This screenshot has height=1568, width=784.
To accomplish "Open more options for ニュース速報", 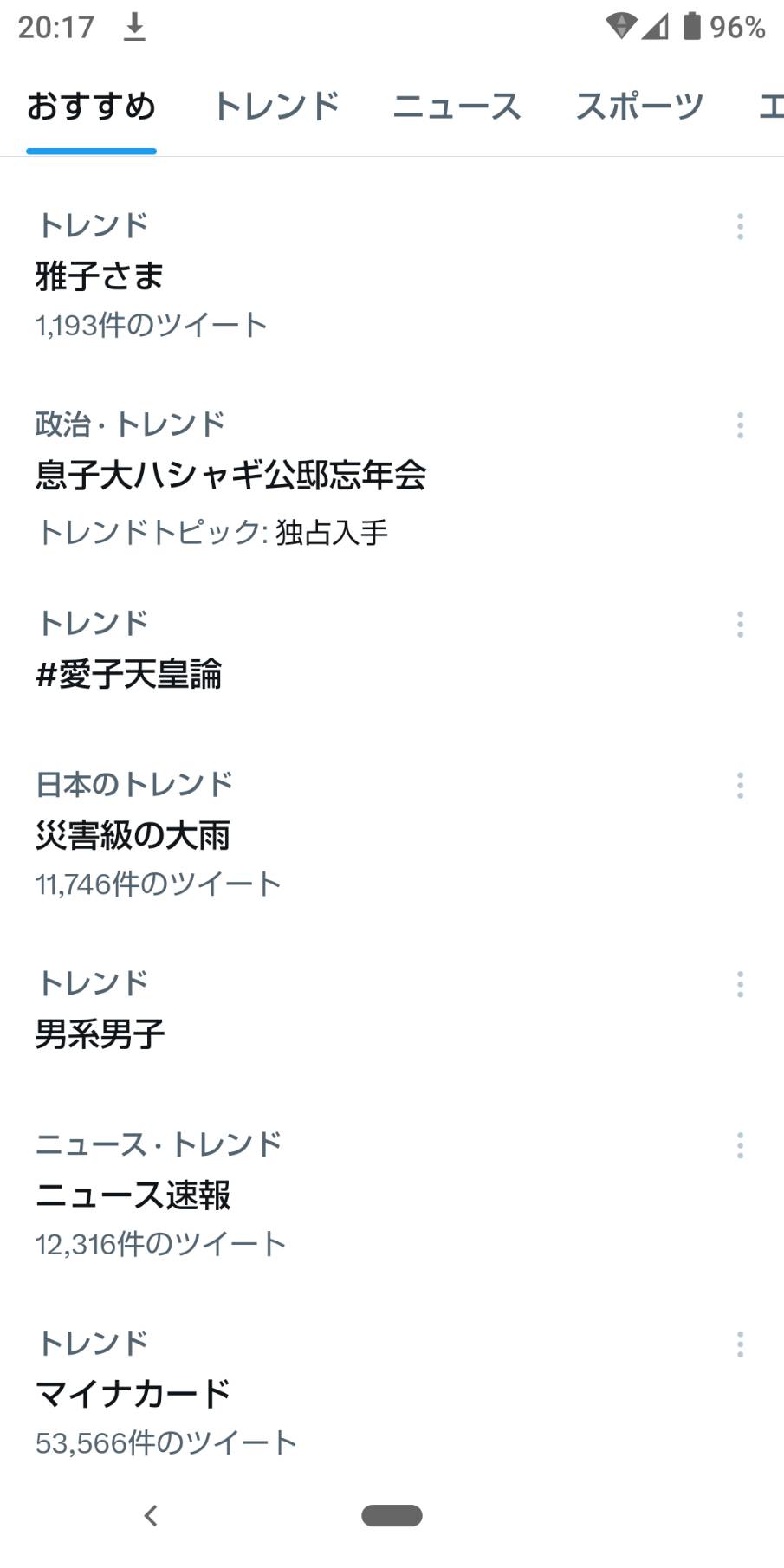I will click(x=740, y=1145).
